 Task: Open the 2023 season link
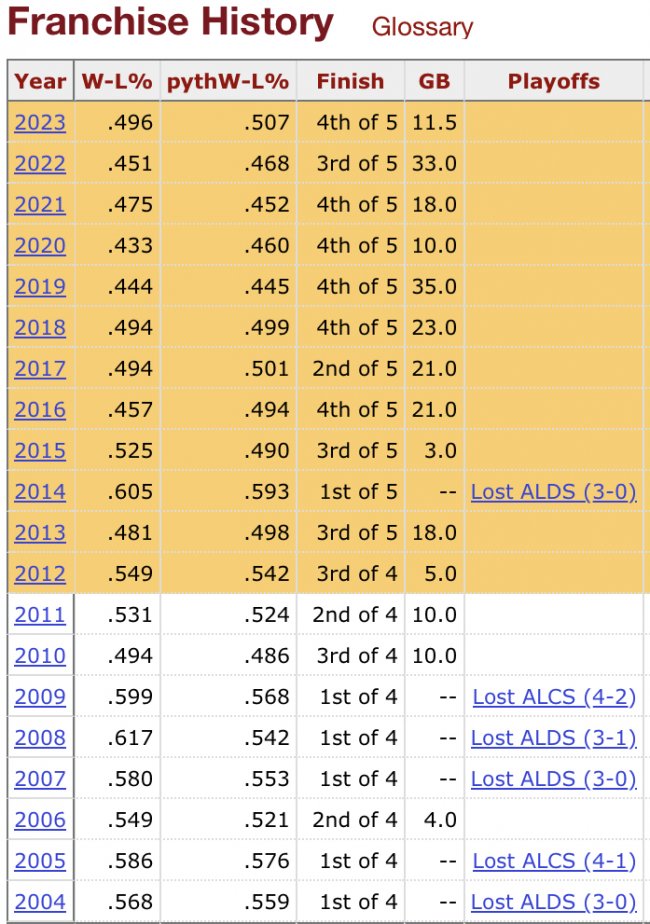tap(40, 123)
